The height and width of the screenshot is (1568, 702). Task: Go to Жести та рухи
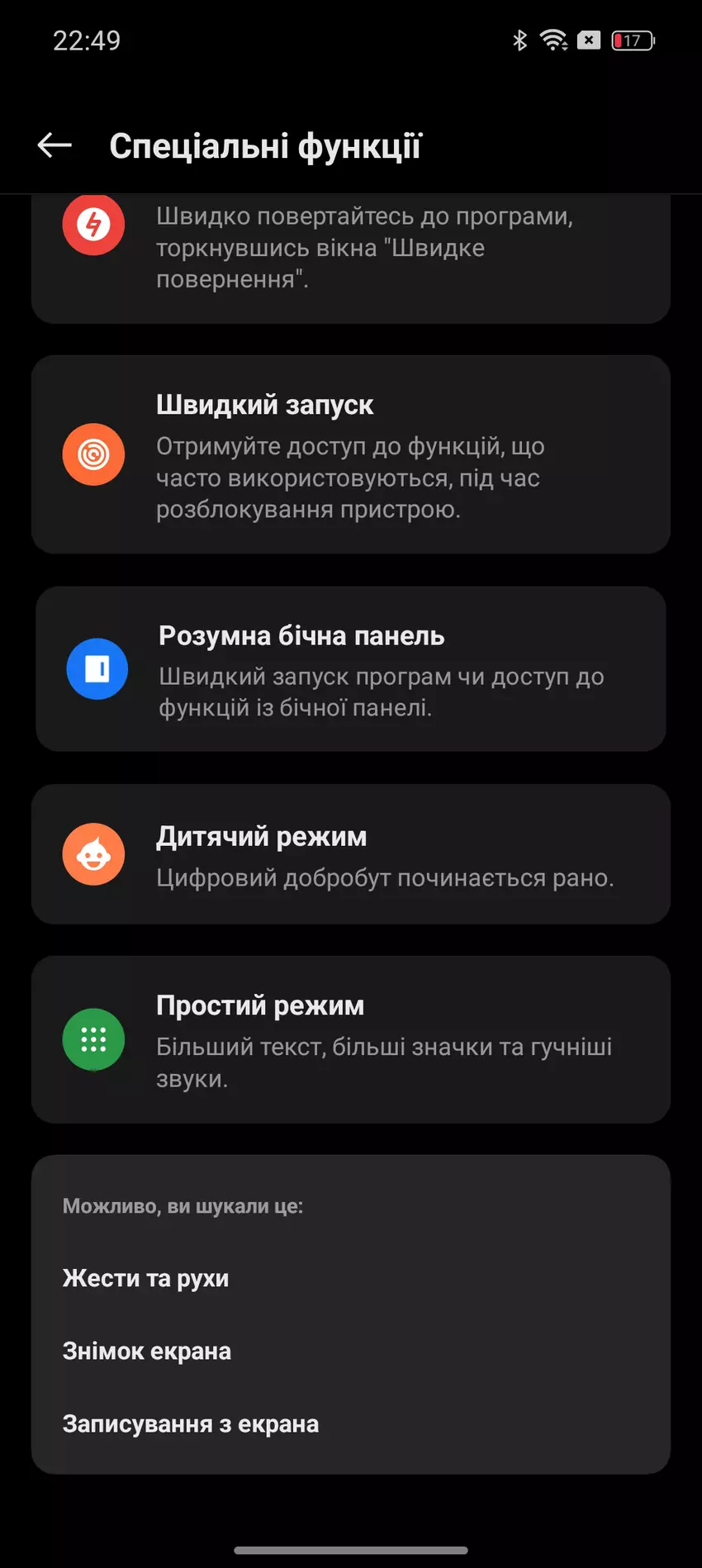coord(146,1278)
